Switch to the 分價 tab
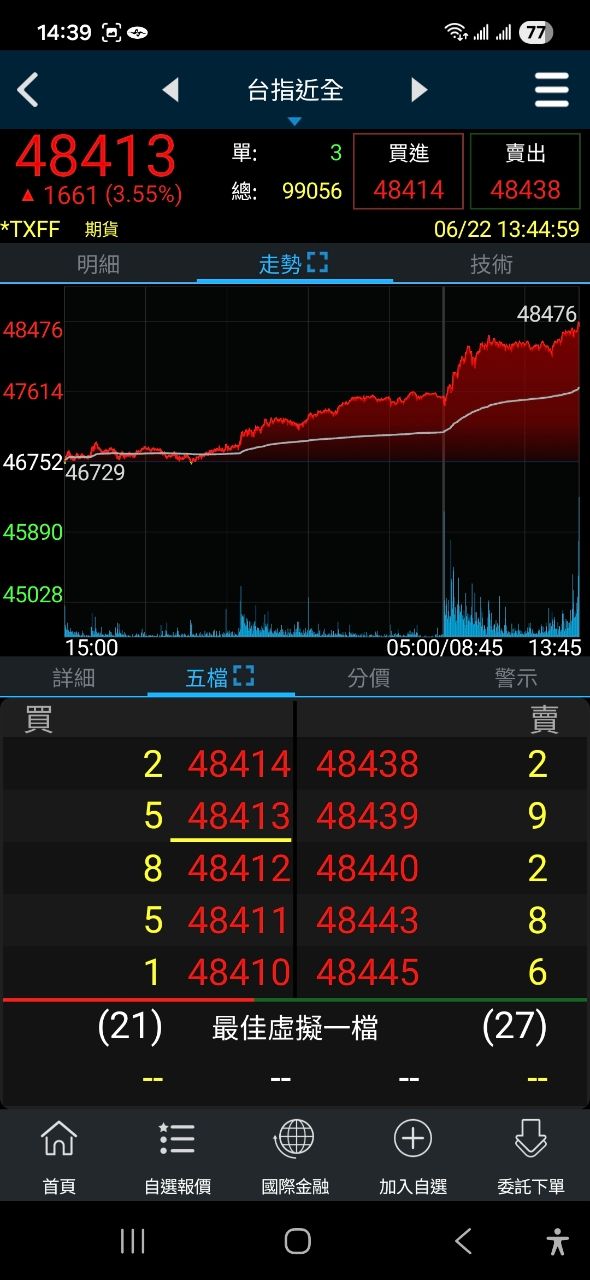Image resolution: width=590 pixels, height=1280 pixels. (368, 677)
